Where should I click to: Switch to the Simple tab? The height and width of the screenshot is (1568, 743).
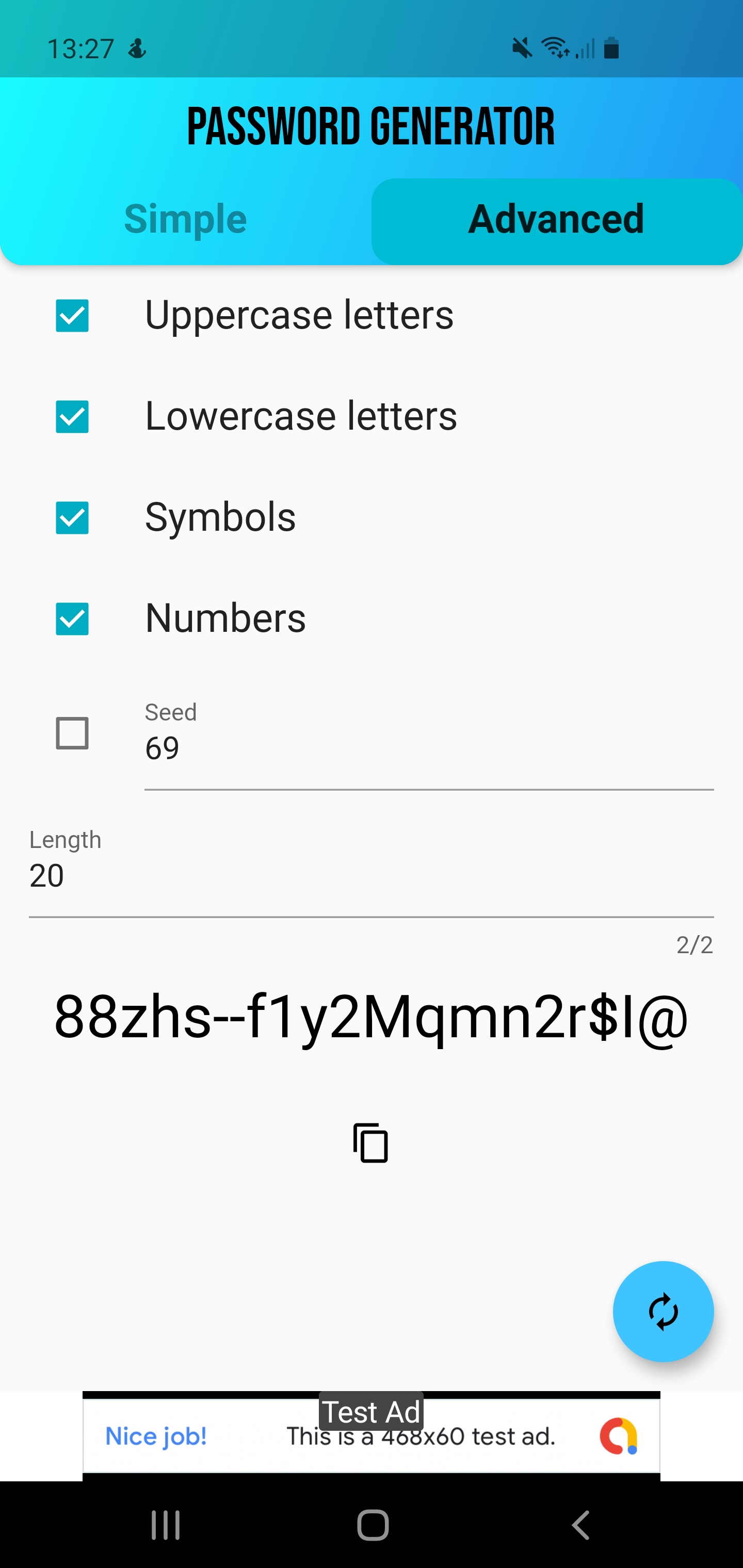185,220
